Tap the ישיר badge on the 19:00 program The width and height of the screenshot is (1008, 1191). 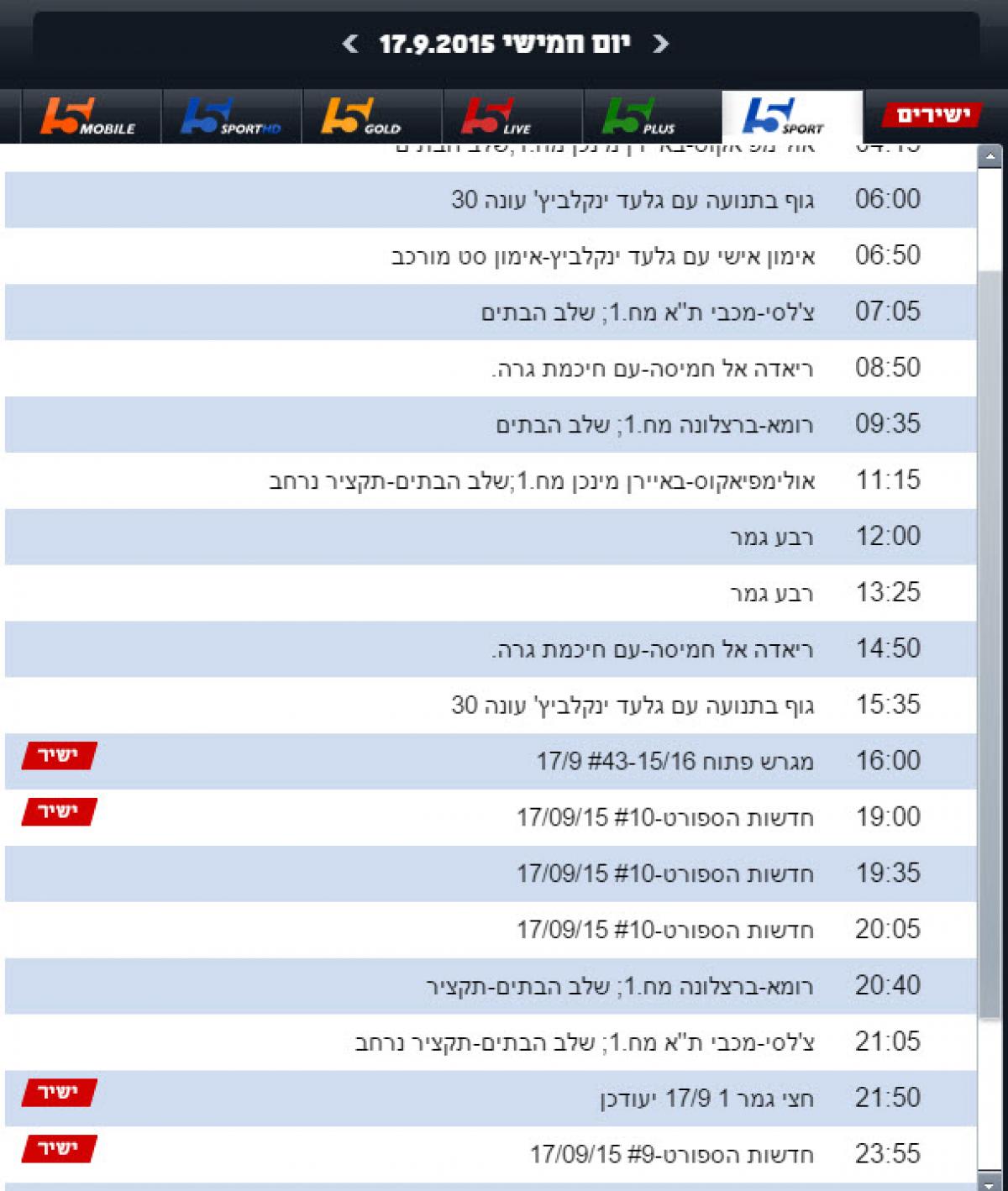point(59,812)
